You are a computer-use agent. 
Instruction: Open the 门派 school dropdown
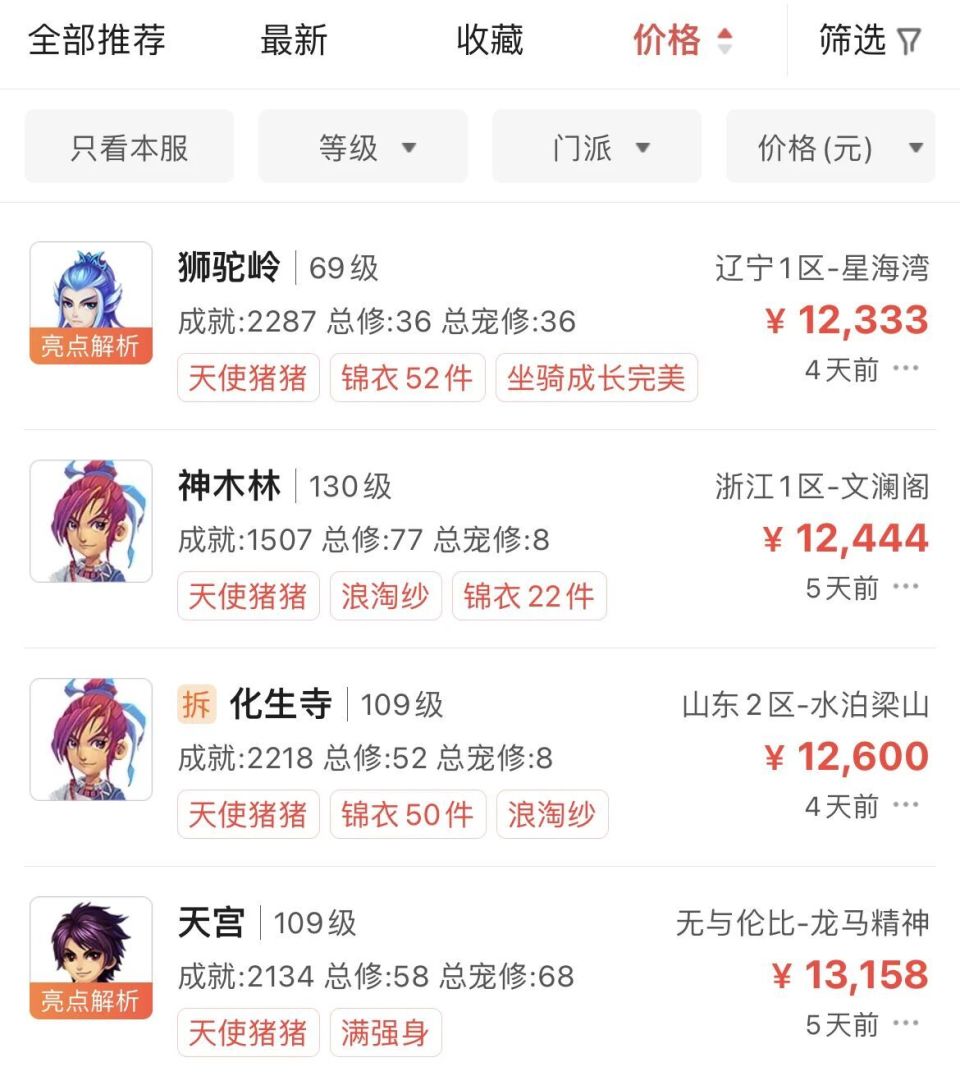[596, 146]
